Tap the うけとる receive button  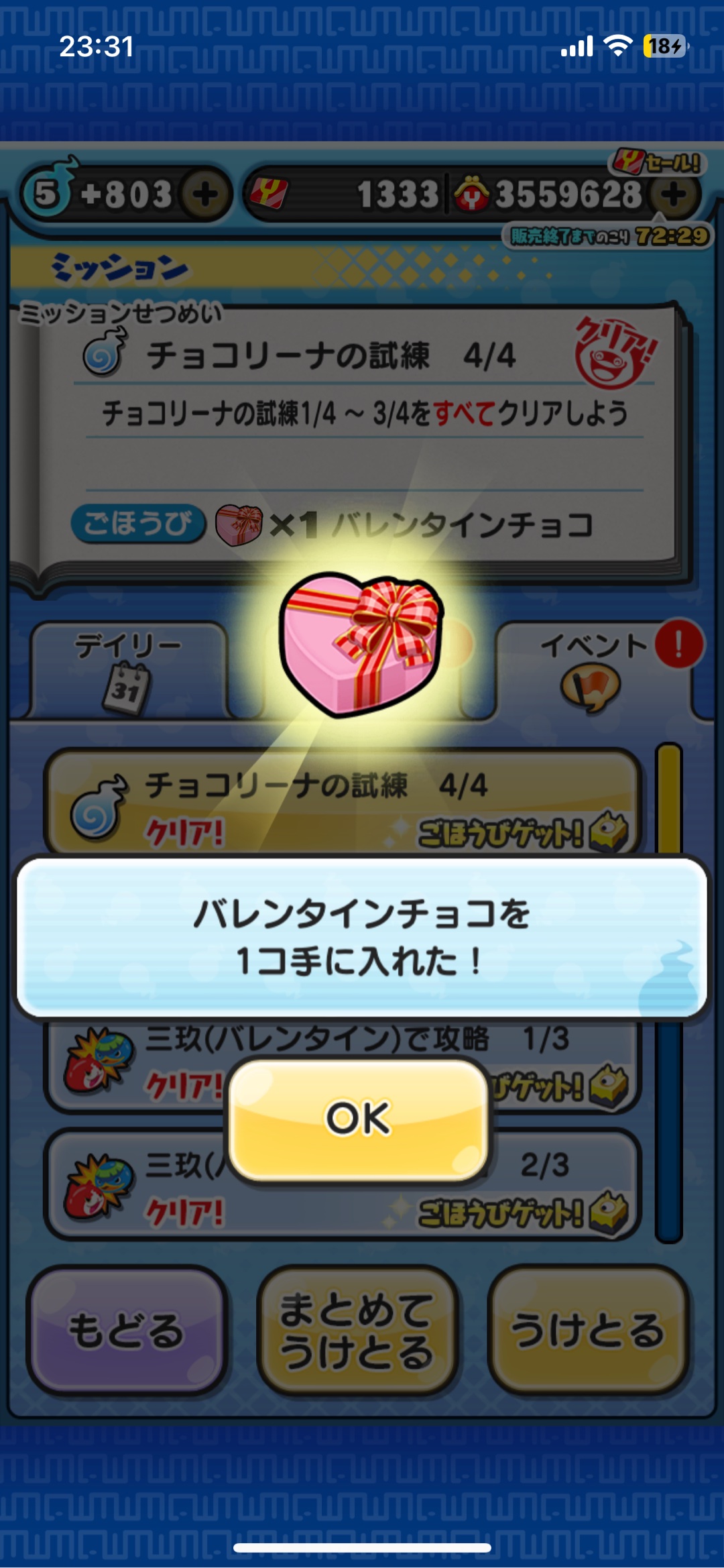pos(587,1331)
